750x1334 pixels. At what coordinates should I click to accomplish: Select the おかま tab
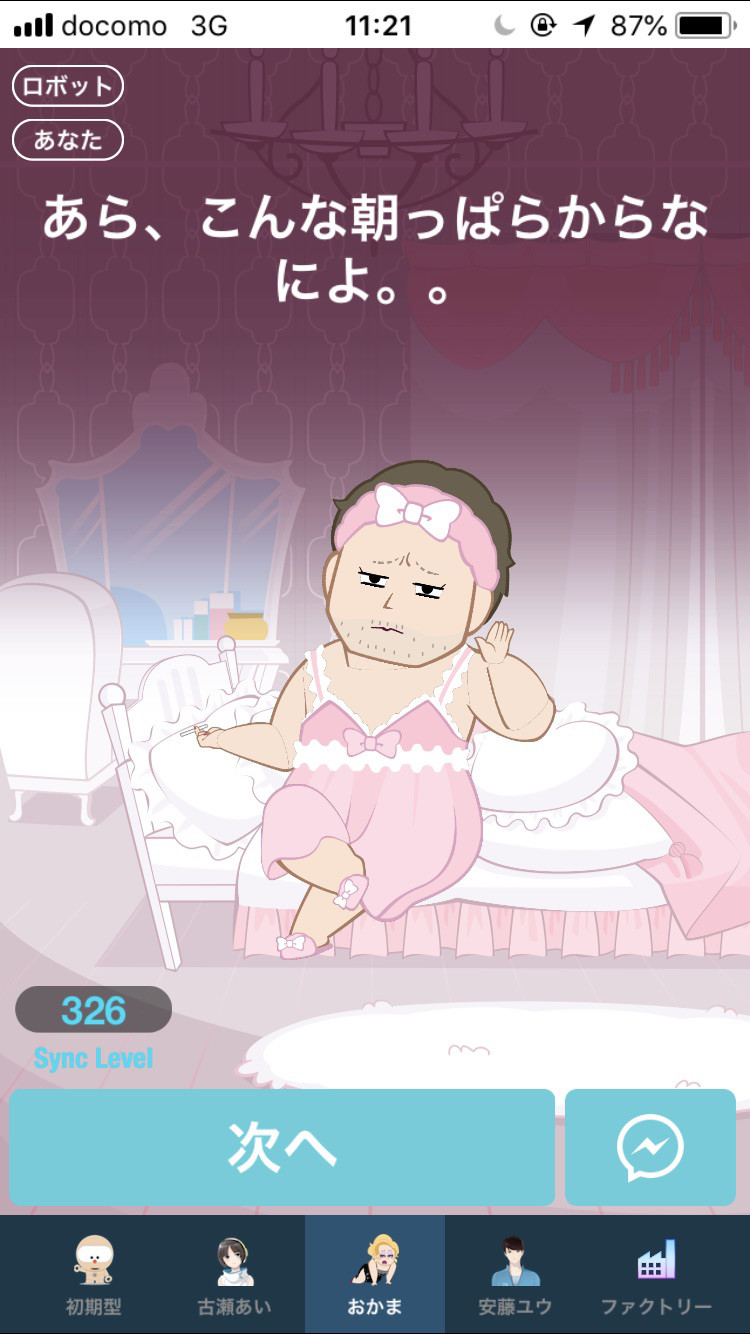pos(375,1275)
